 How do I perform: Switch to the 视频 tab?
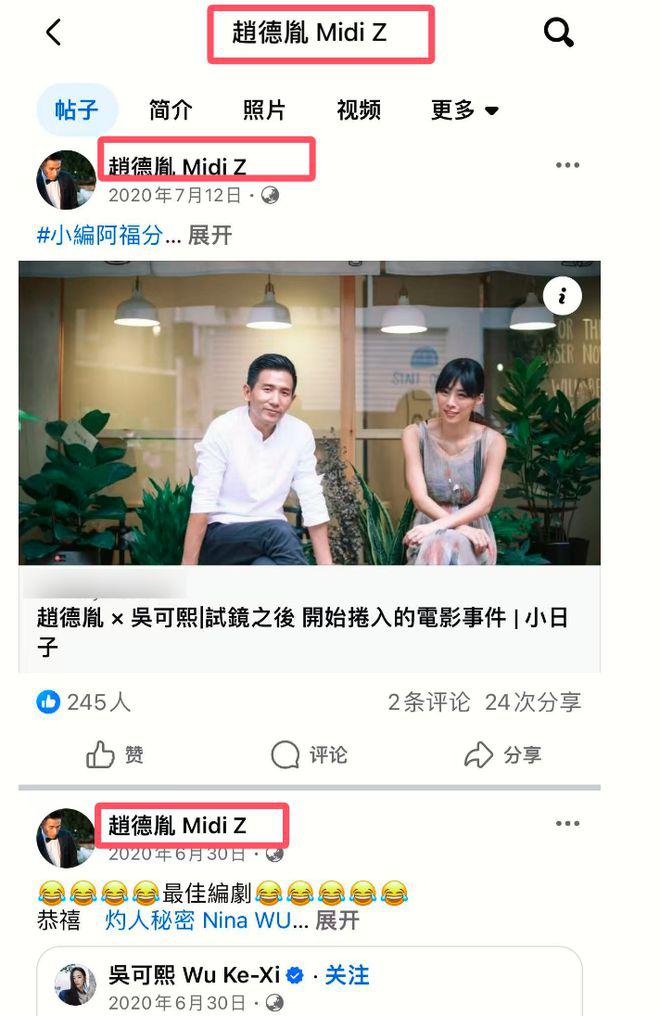358,110
